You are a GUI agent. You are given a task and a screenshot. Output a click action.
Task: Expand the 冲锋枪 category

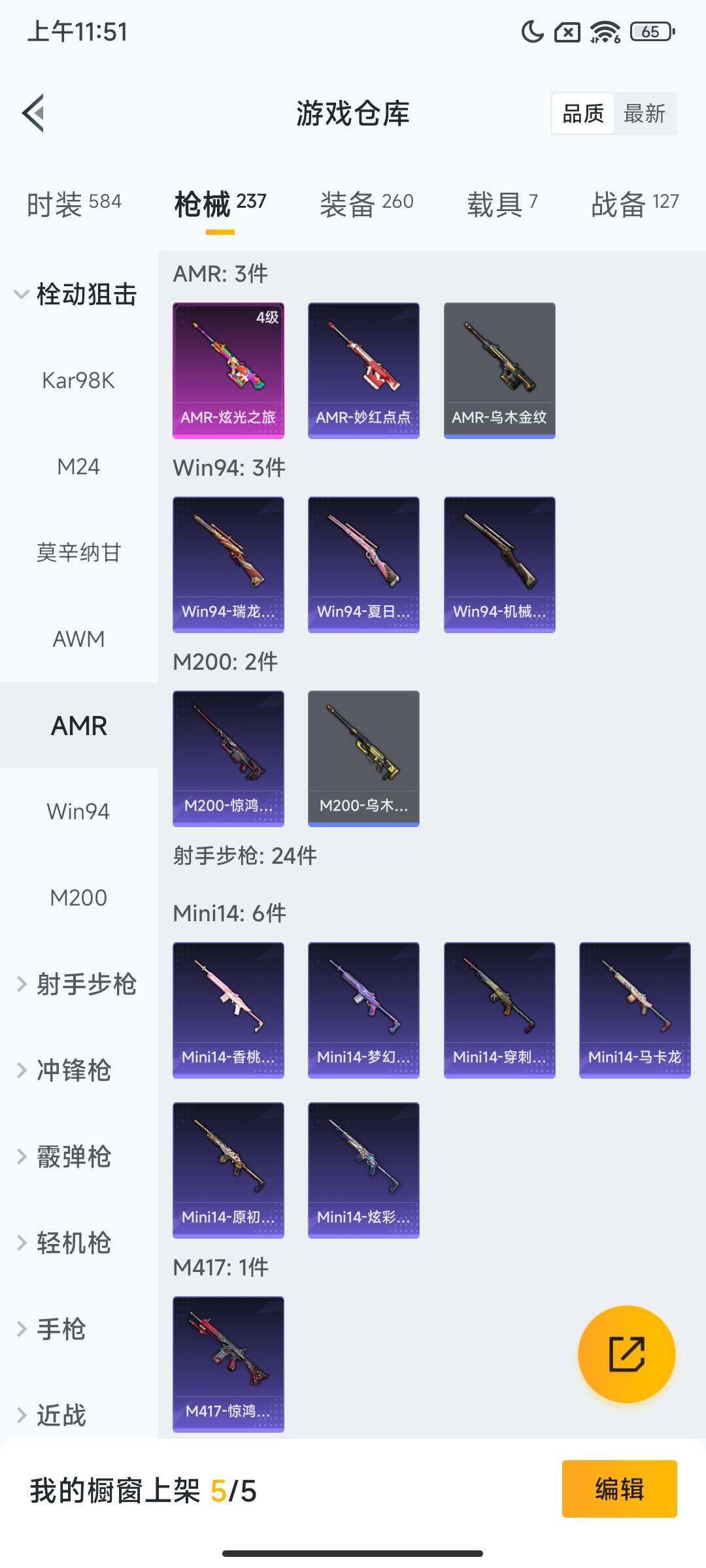(x=74, y=1070)
